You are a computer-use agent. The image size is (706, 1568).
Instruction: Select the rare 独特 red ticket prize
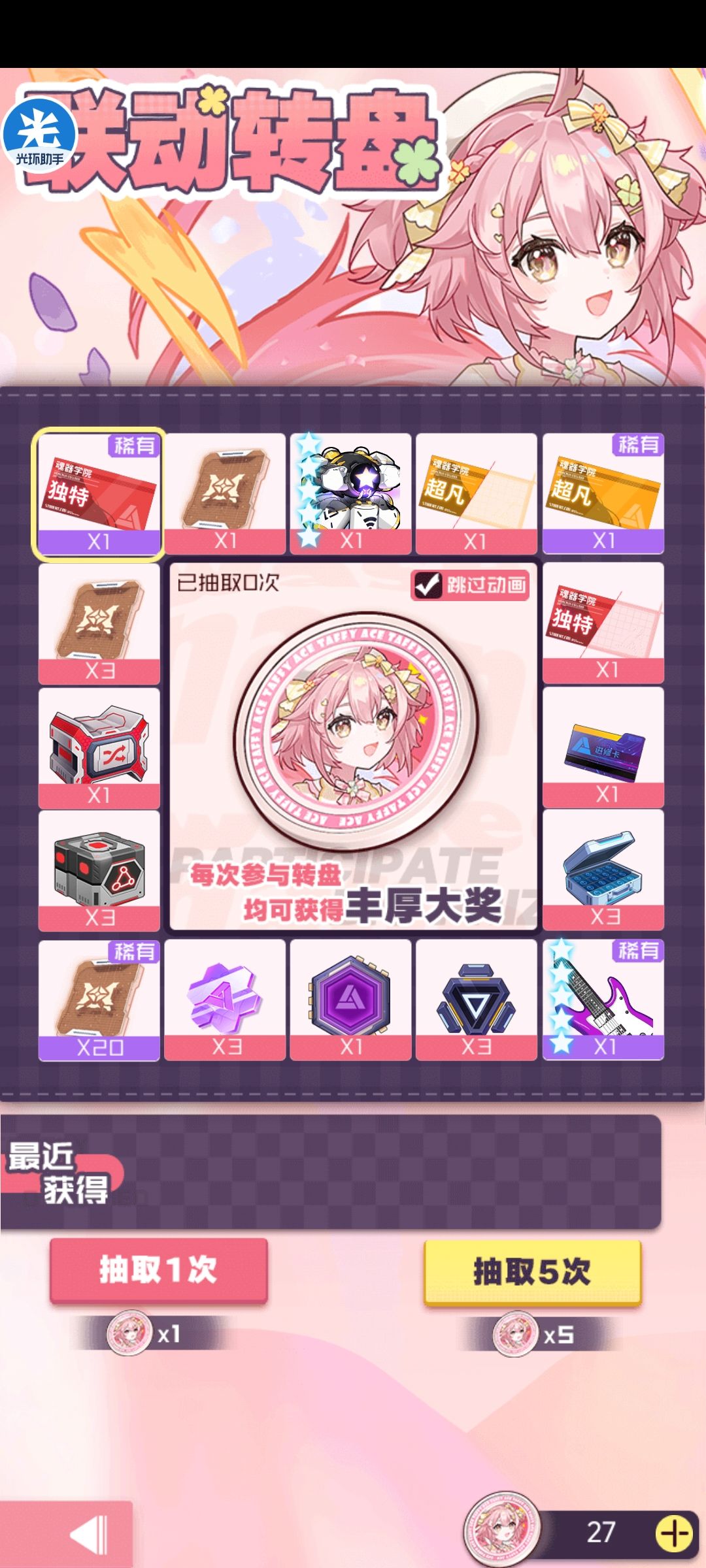point(99,493)
